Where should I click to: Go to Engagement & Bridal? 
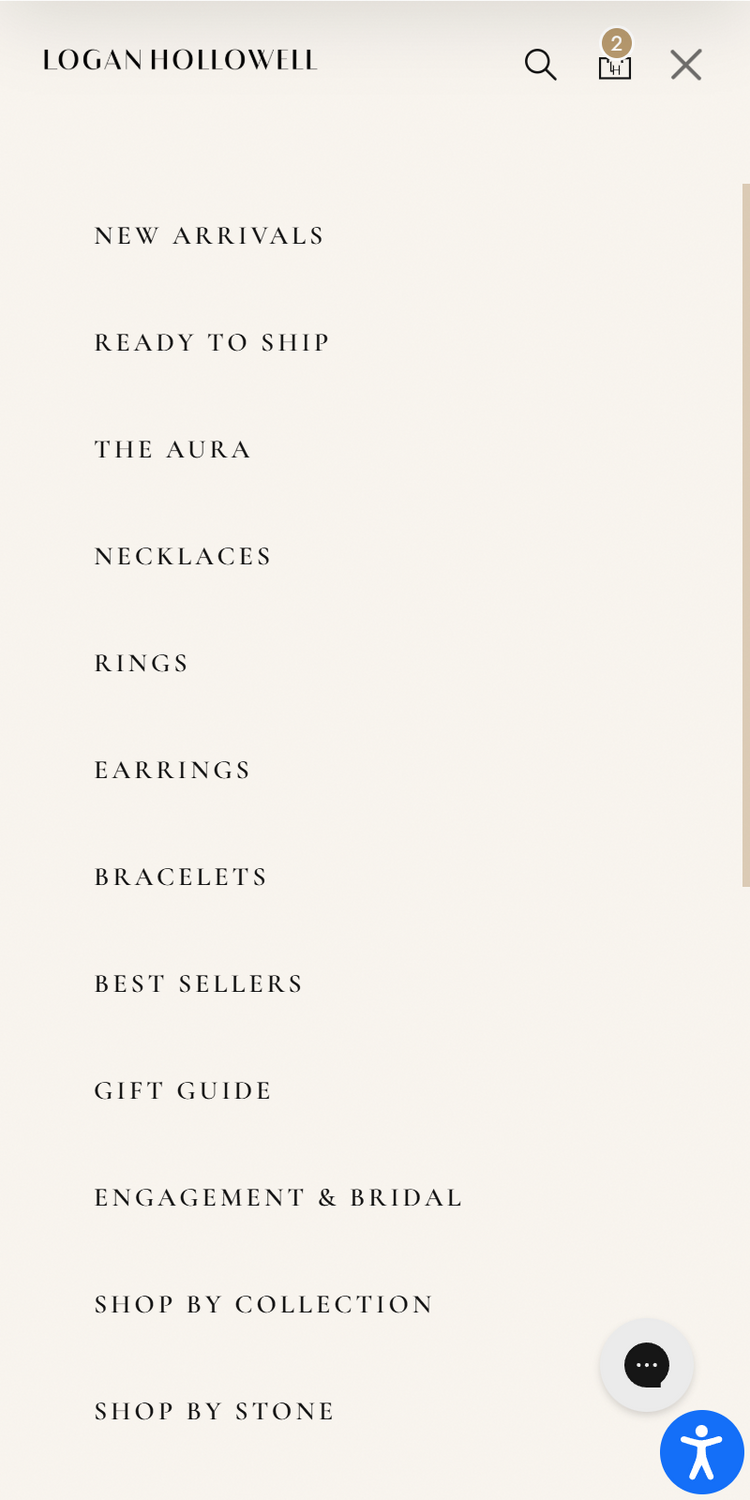click(278, 1198)
